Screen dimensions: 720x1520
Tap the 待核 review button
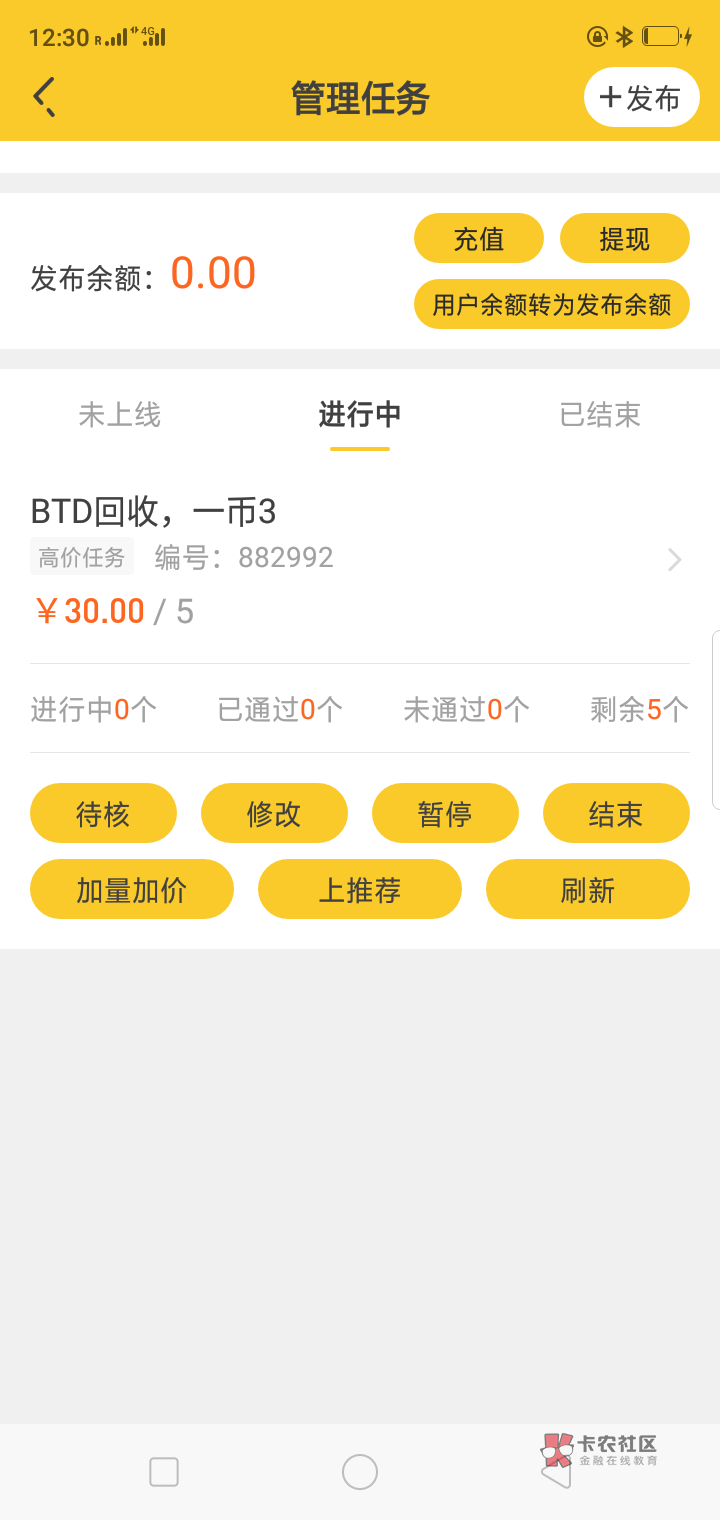point(103,813)
